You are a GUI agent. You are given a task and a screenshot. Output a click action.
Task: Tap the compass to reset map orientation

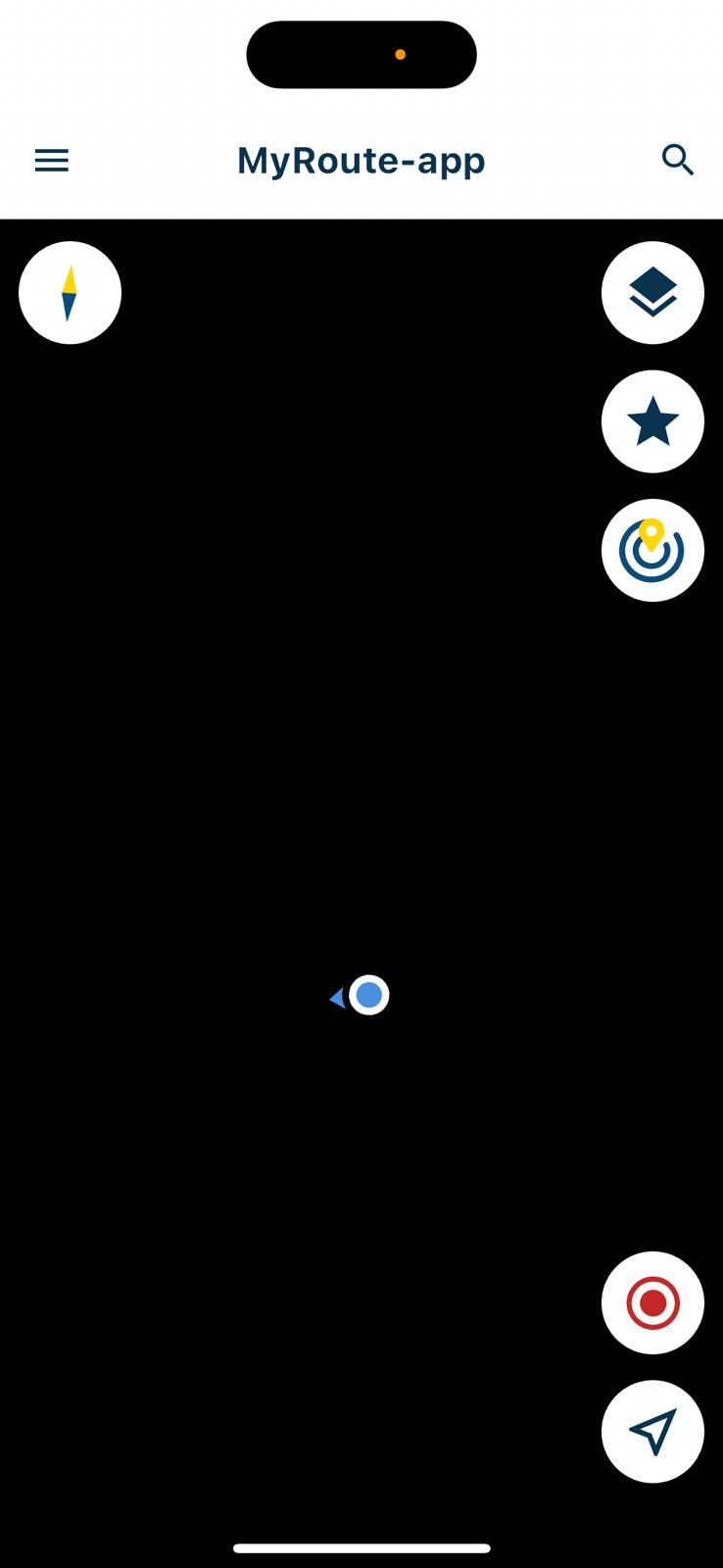(x=70, y=293)
